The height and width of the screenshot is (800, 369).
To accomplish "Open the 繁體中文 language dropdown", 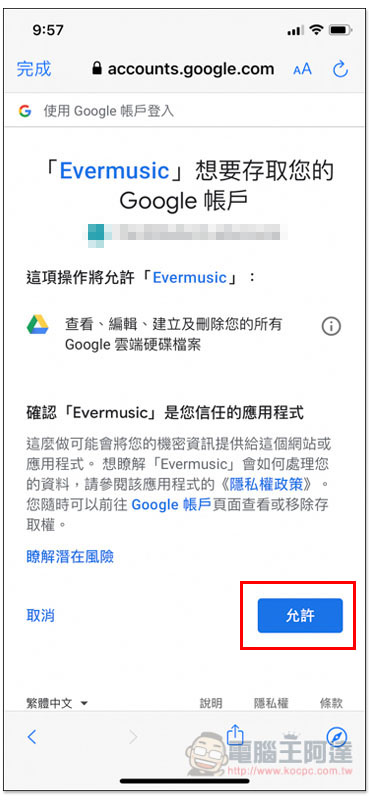I will (57, 704).
